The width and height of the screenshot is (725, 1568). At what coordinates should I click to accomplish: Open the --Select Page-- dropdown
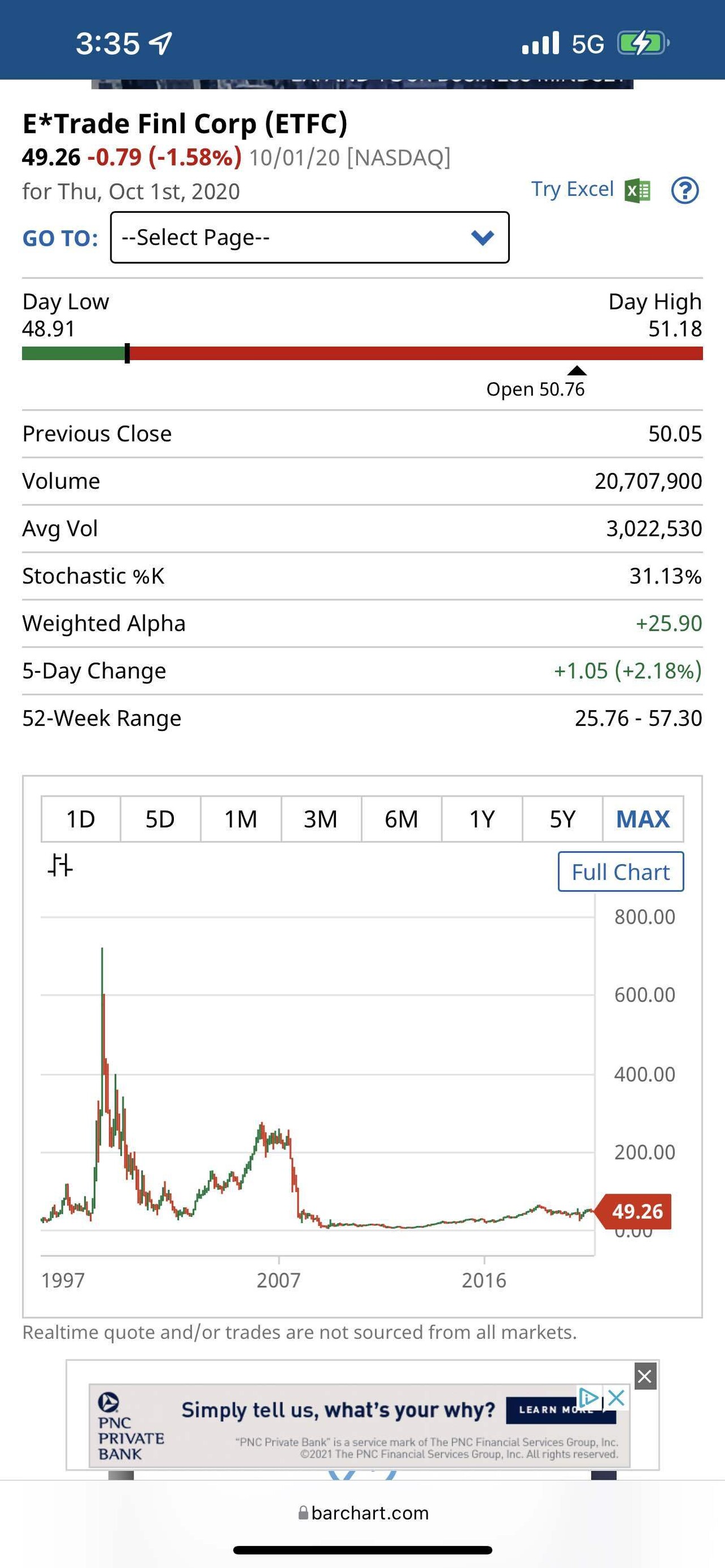point(309,237)
